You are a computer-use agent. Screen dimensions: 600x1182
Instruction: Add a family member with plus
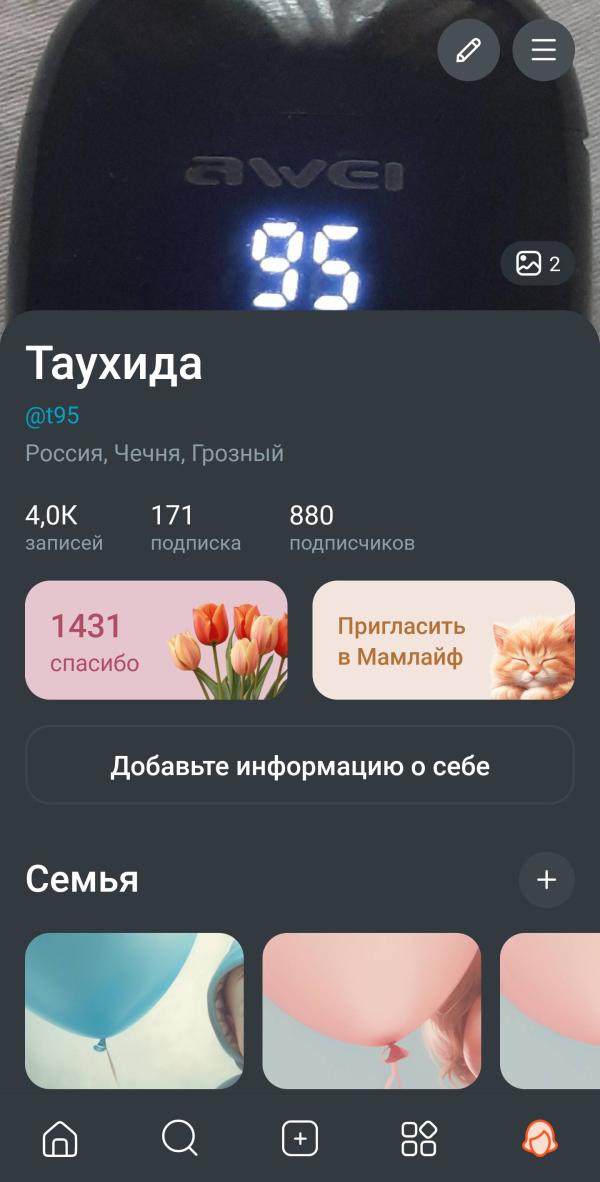click(x=546, y=880)
